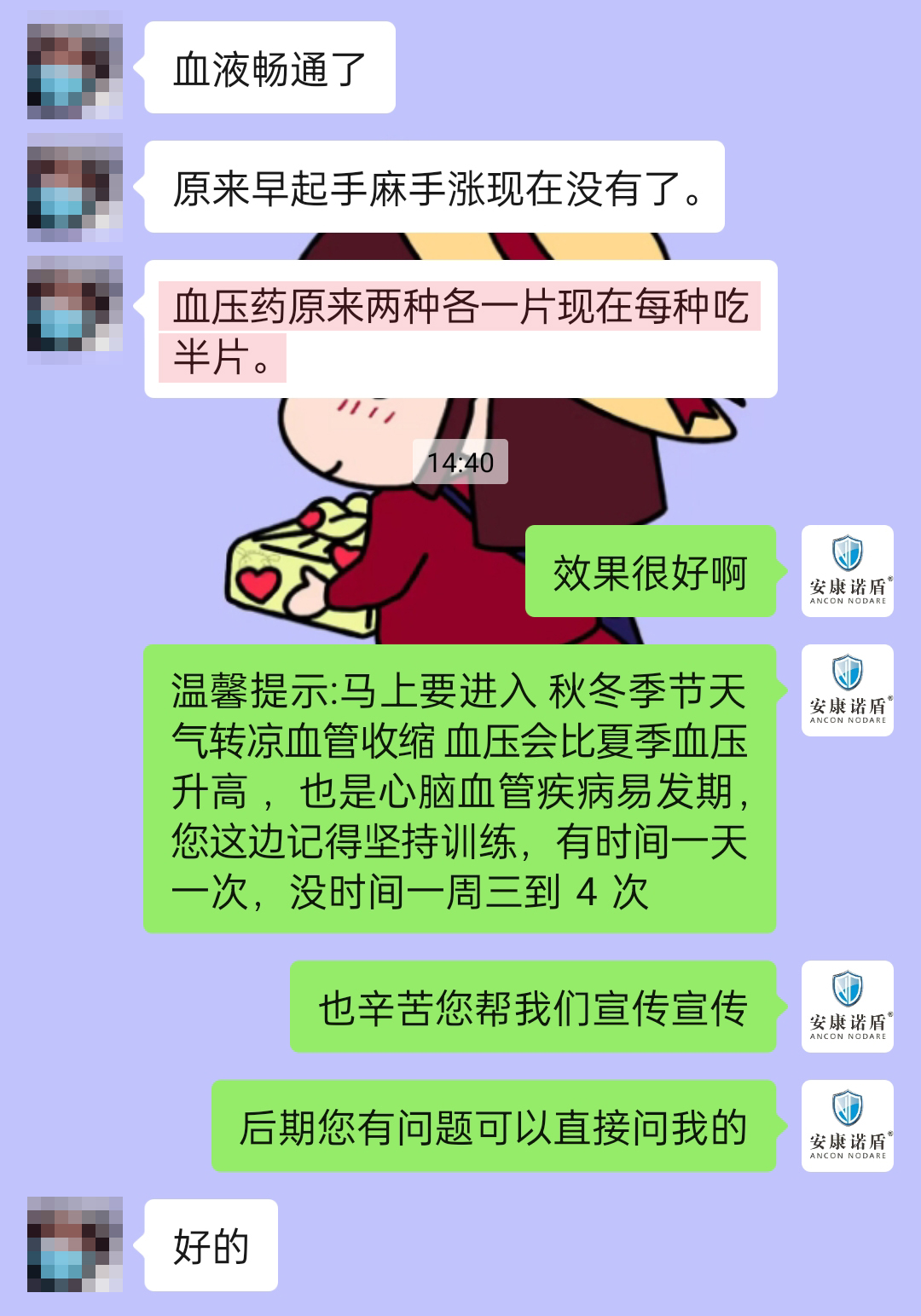The height and width of the screenshot is (1316, 921).
Task: Tap the "好的" reply bubble
Action: pyautogui.click(x=209, y=1244)
